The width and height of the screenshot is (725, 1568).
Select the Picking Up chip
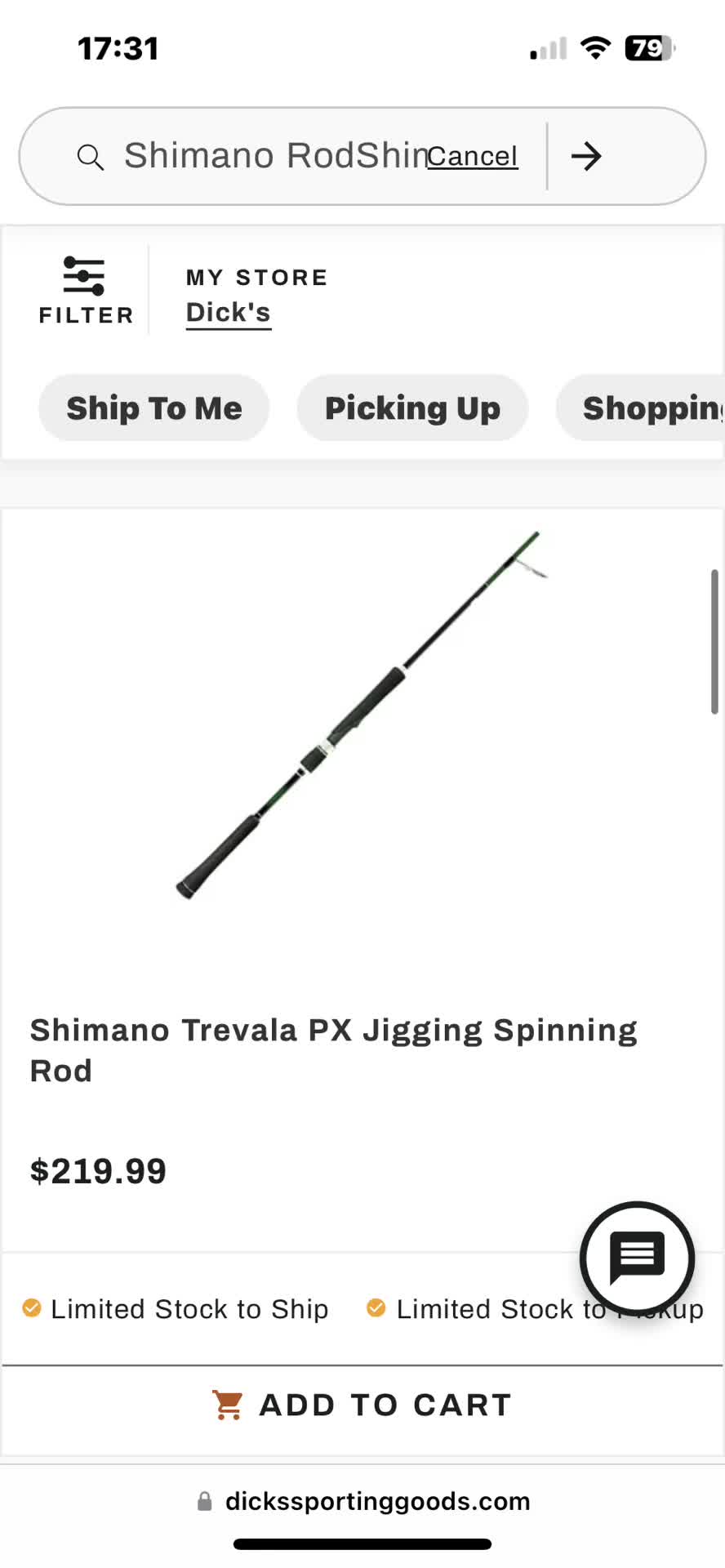pos(412,408)
